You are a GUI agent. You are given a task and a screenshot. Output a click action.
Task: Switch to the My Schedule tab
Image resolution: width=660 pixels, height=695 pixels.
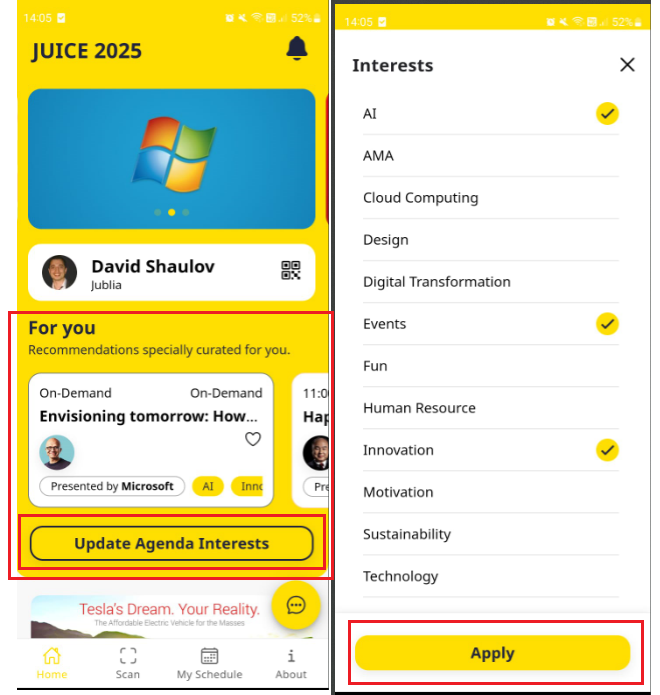pos(209,663)
